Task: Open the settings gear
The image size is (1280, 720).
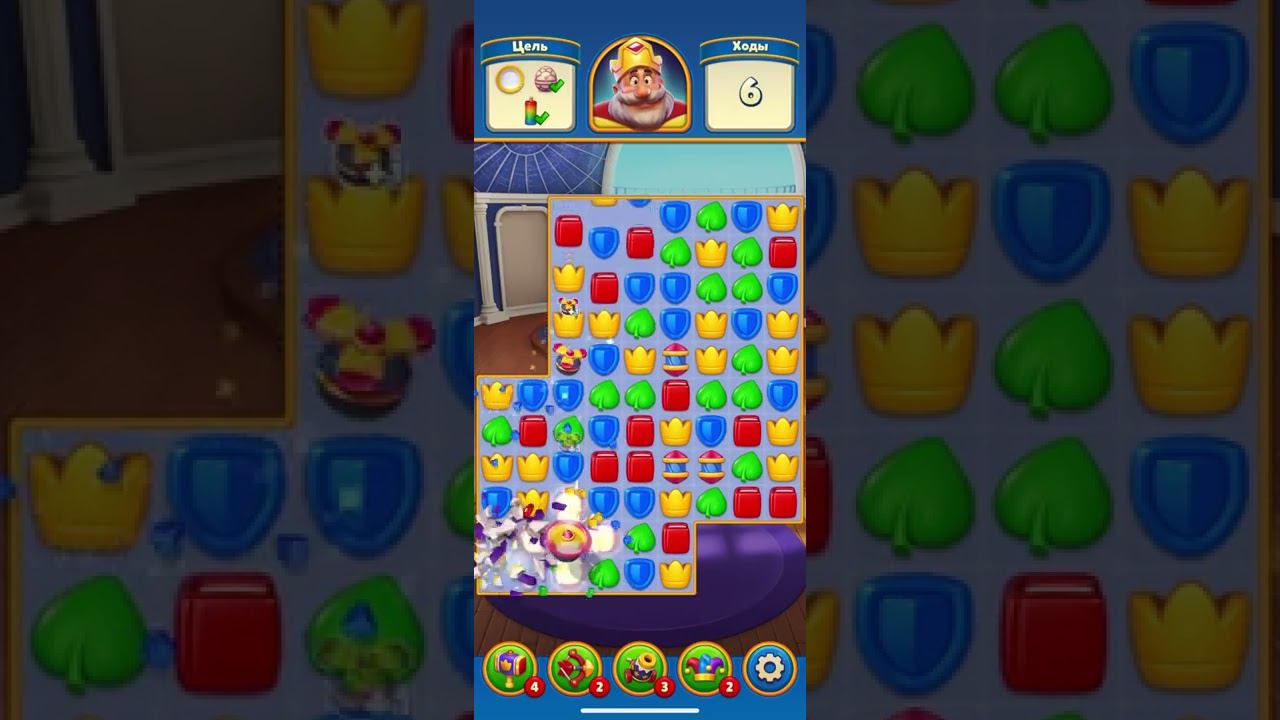Action: pyautogui.click(x=769, y=668)
